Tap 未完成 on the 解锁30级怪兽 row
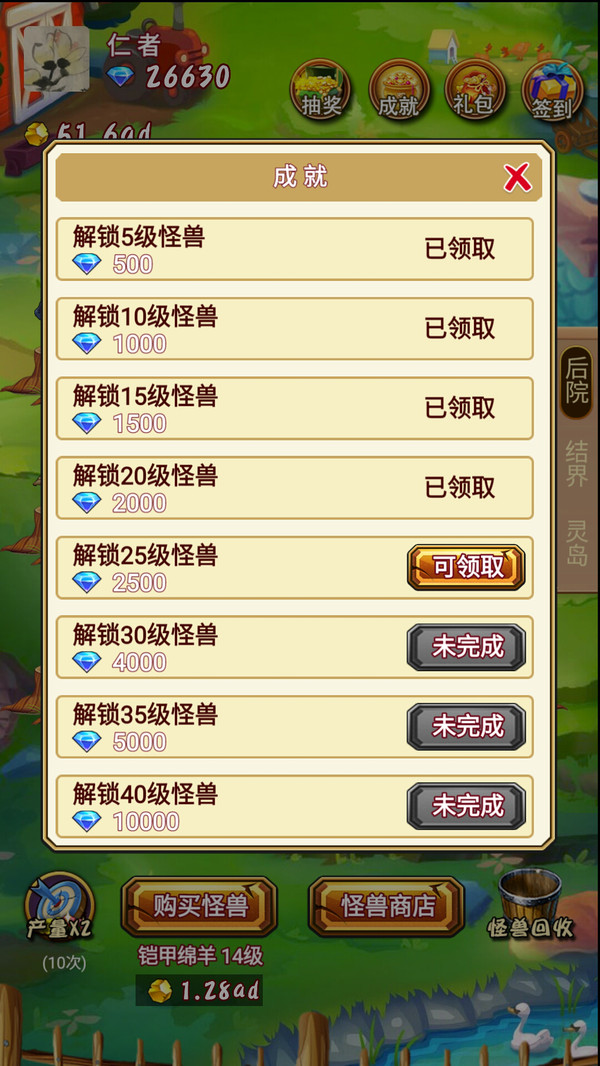Screen dimensions: 600x1066 click(x=465, y=647)
